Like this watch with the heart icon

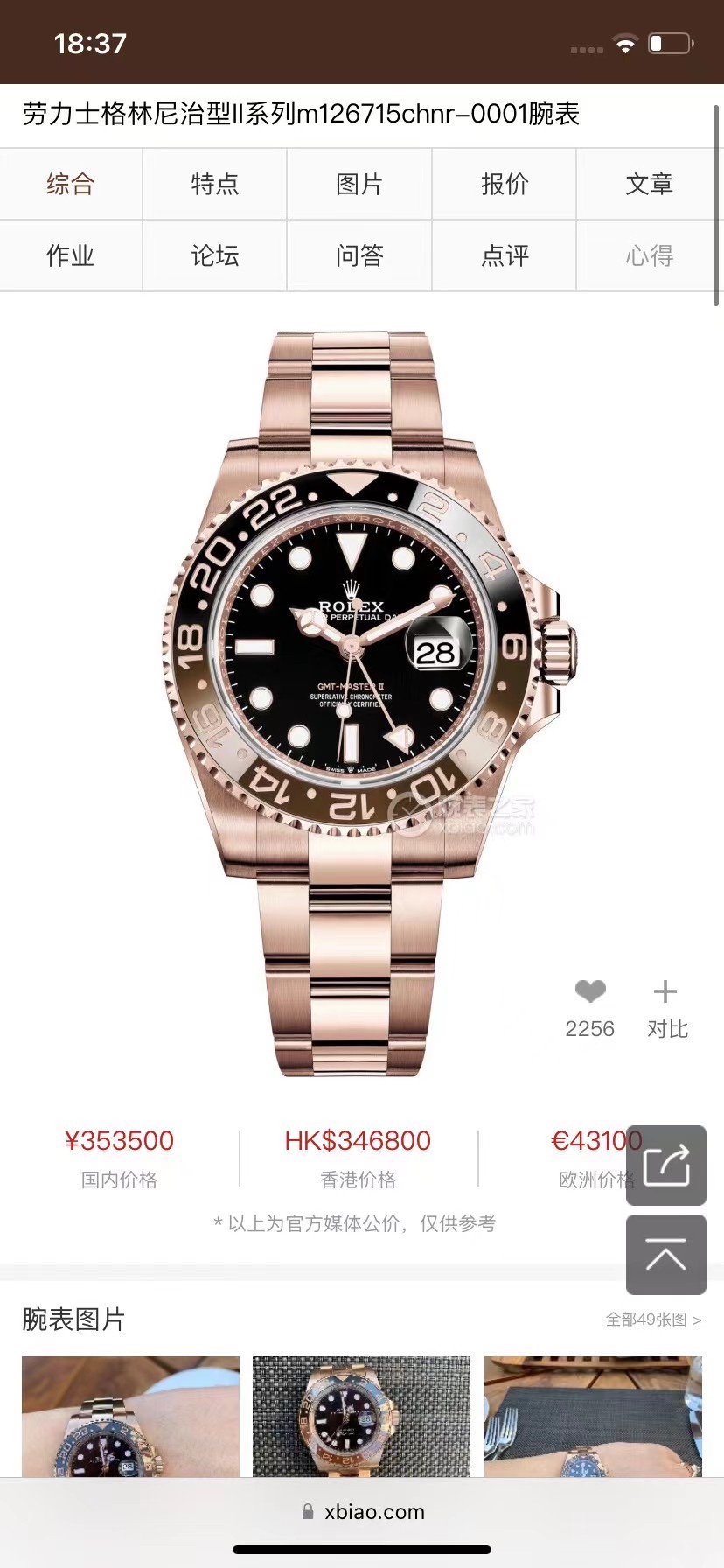point(590,992)
